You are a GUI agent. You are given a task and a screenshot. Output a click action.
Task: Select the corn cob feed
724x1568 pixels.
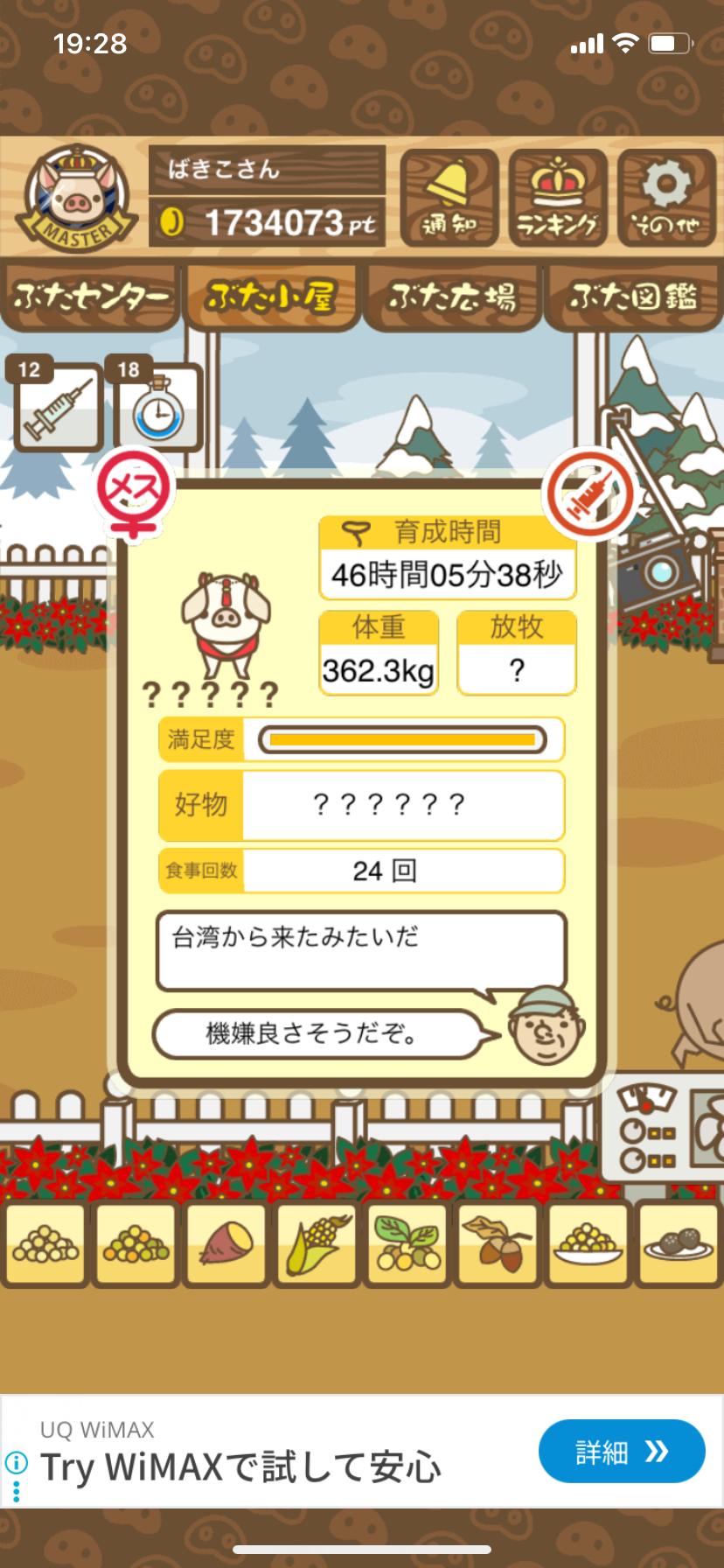317,1245
